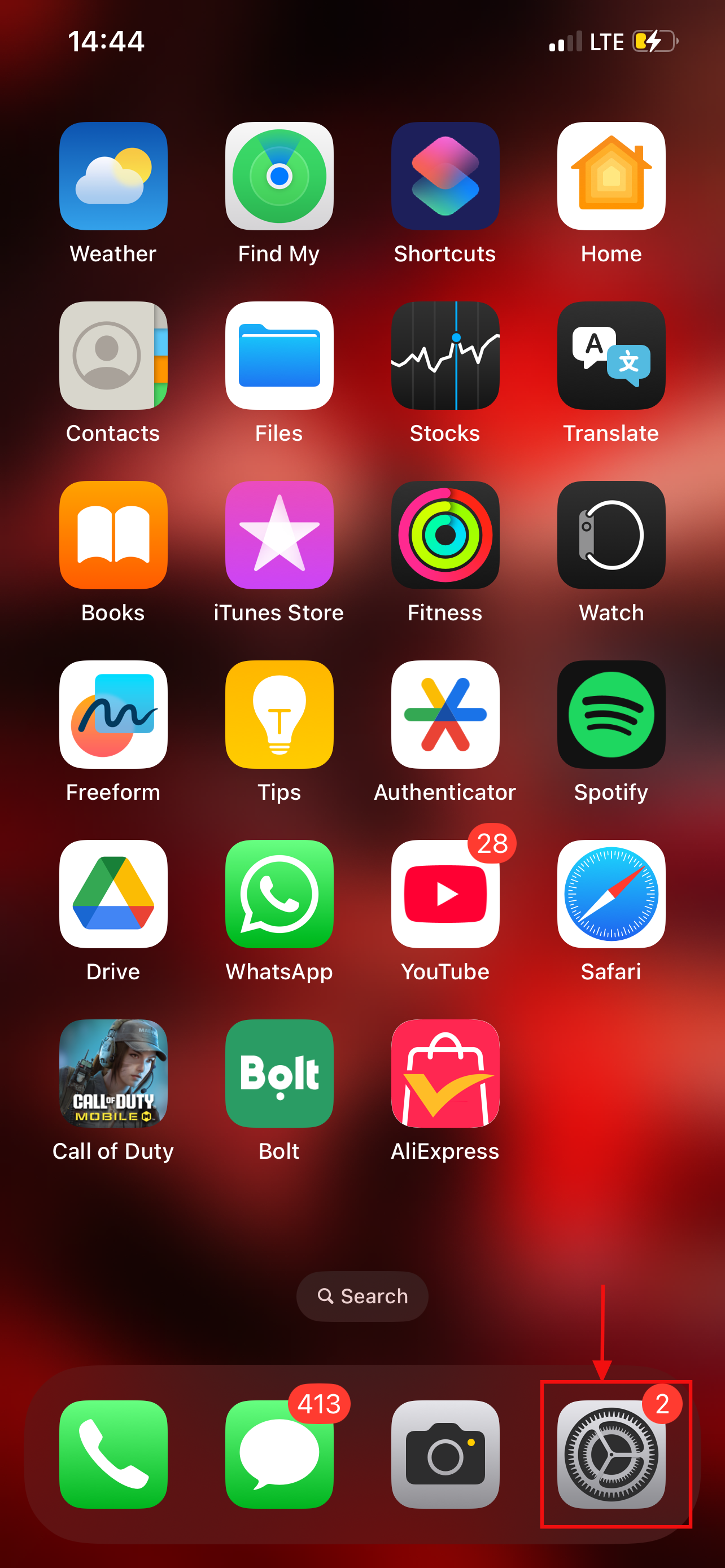Launch the Phone app in the dock
The height and width of the screenshot is (1568, 725).
coord(113,1453)
